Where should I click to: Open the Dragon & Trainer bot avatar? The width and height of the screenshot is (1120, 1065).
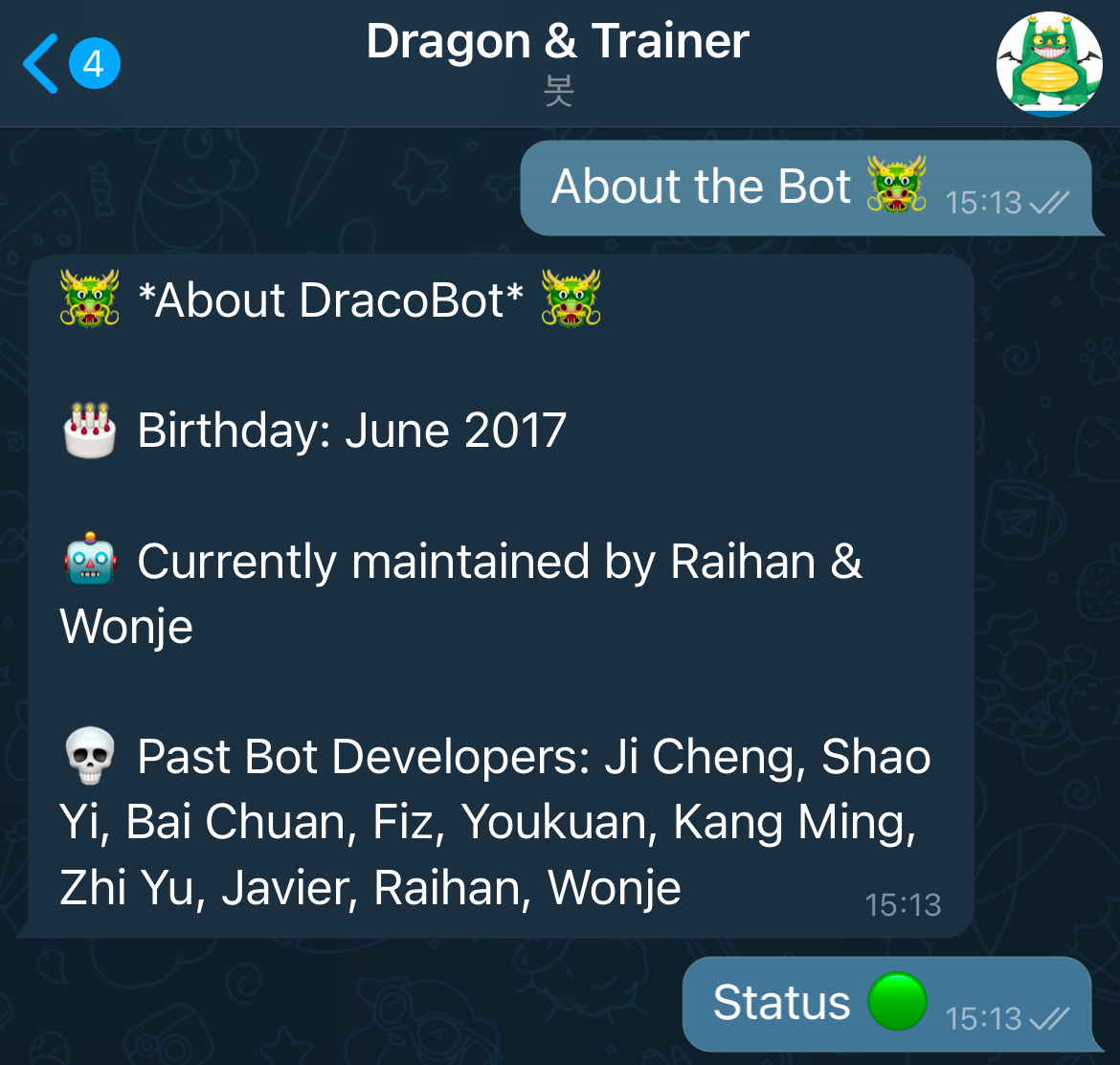click(1049, 64)
